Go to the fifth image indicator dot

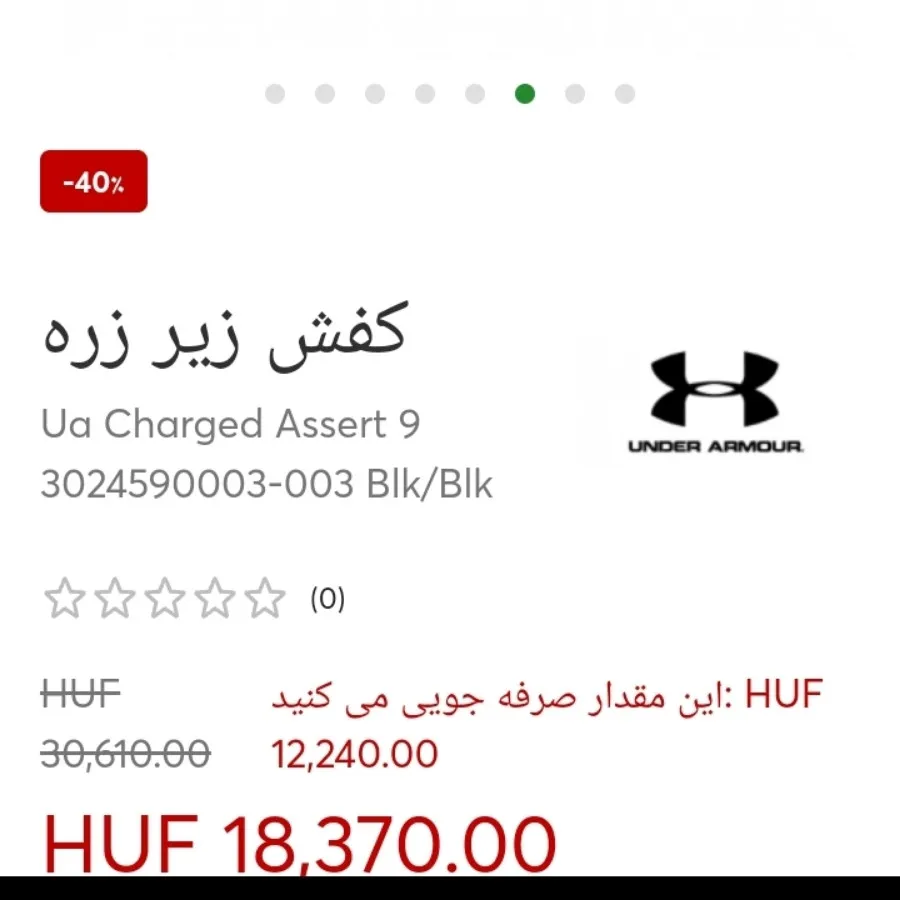(475, 94)
